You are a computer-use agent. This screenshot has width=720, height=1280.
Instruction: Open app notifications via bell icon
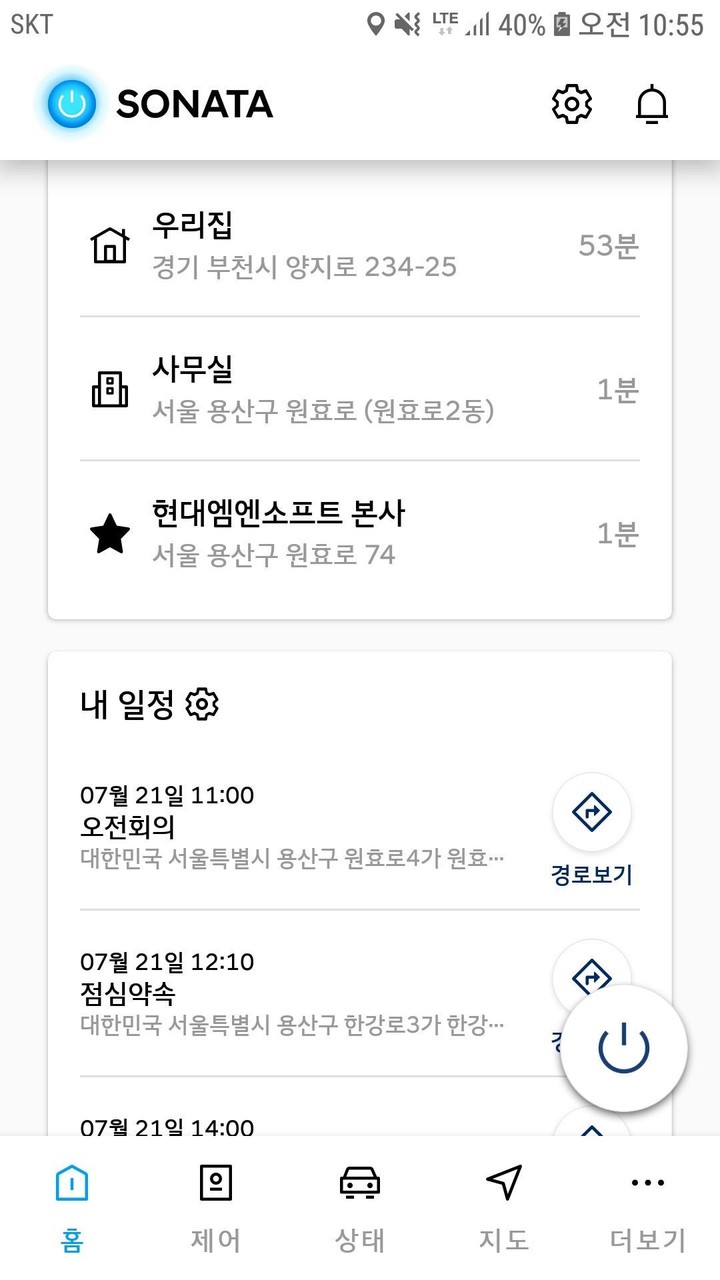652,102
